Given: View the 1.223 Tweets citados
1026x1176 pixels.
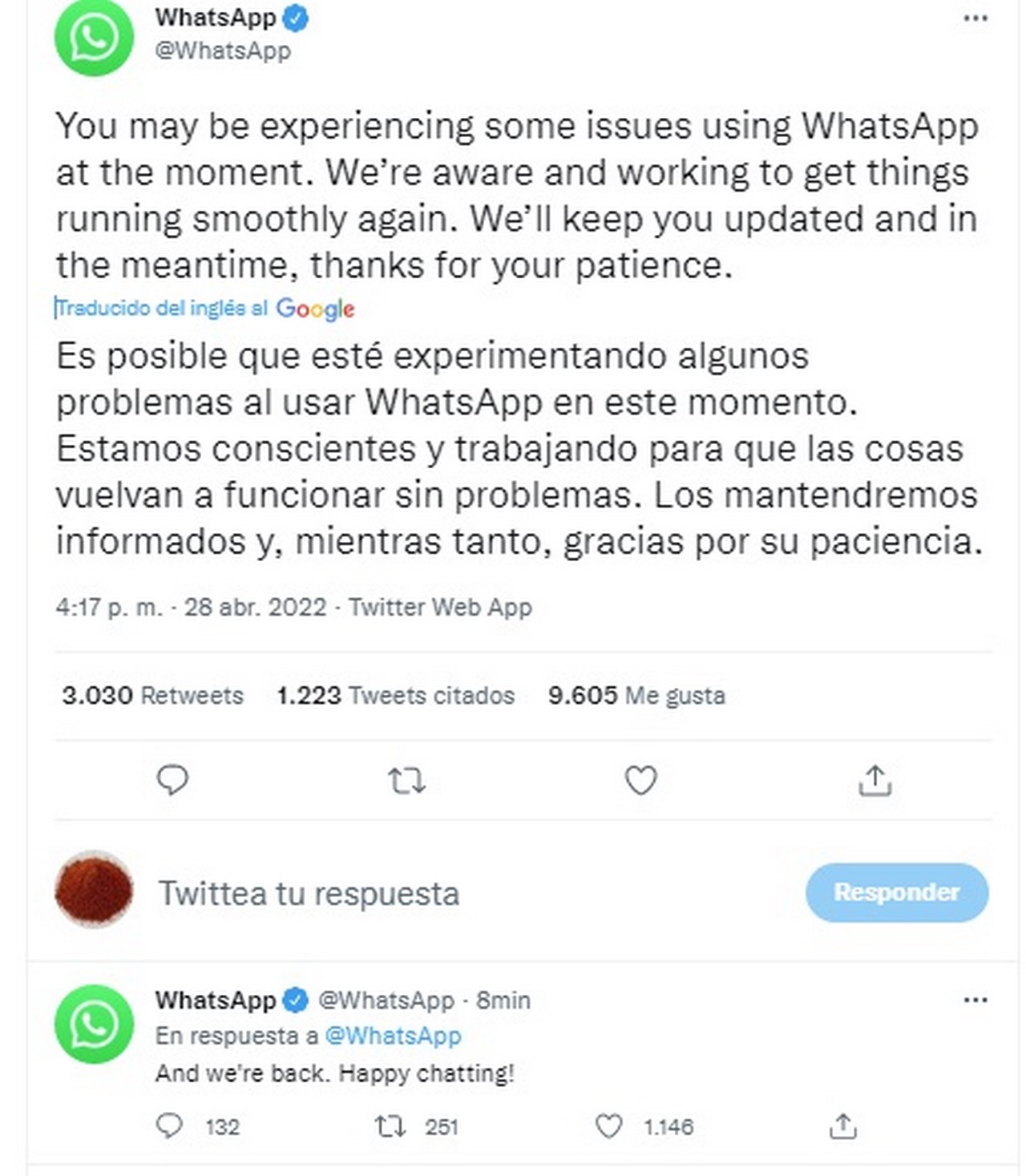Looking at the screenshot, I should pos(396,695).
